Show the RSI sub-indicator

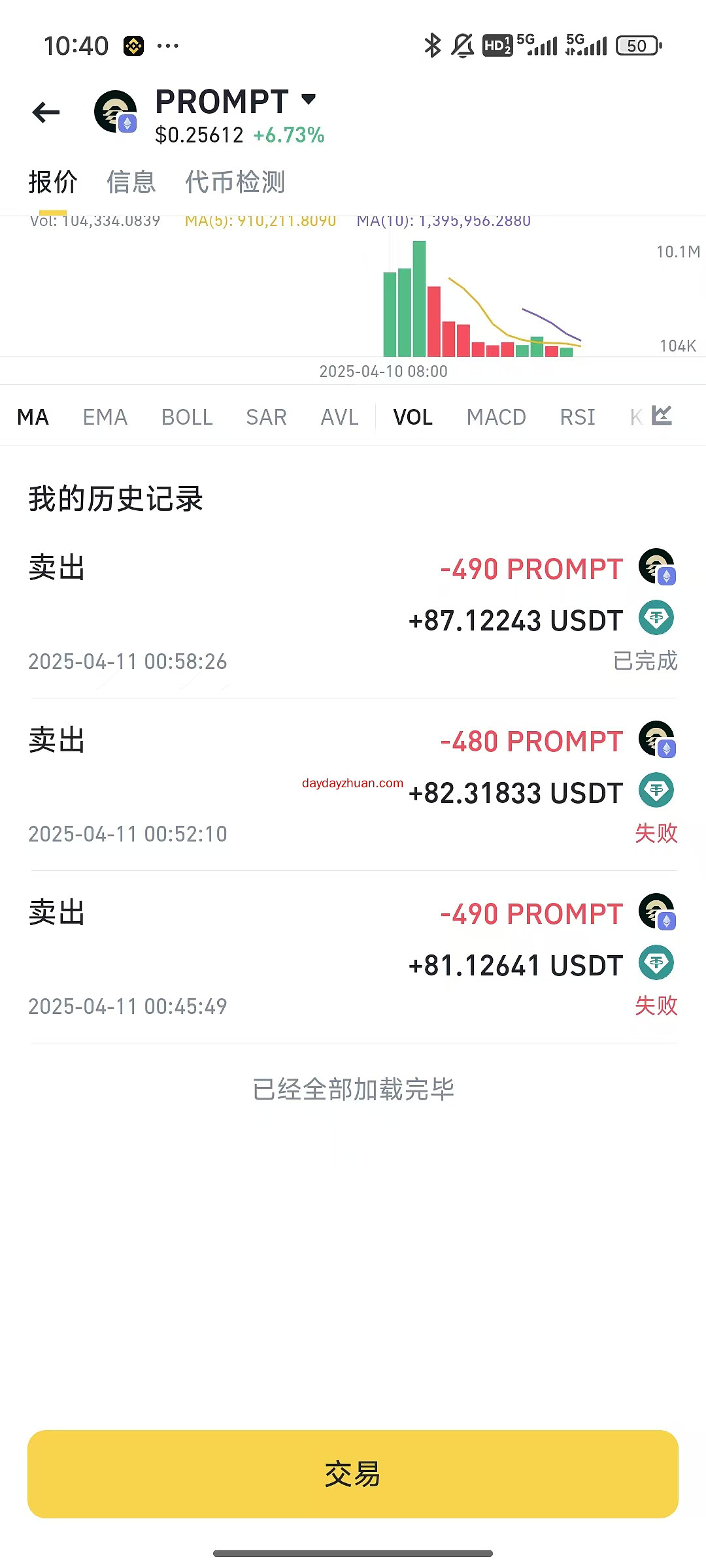click(578, 417)
